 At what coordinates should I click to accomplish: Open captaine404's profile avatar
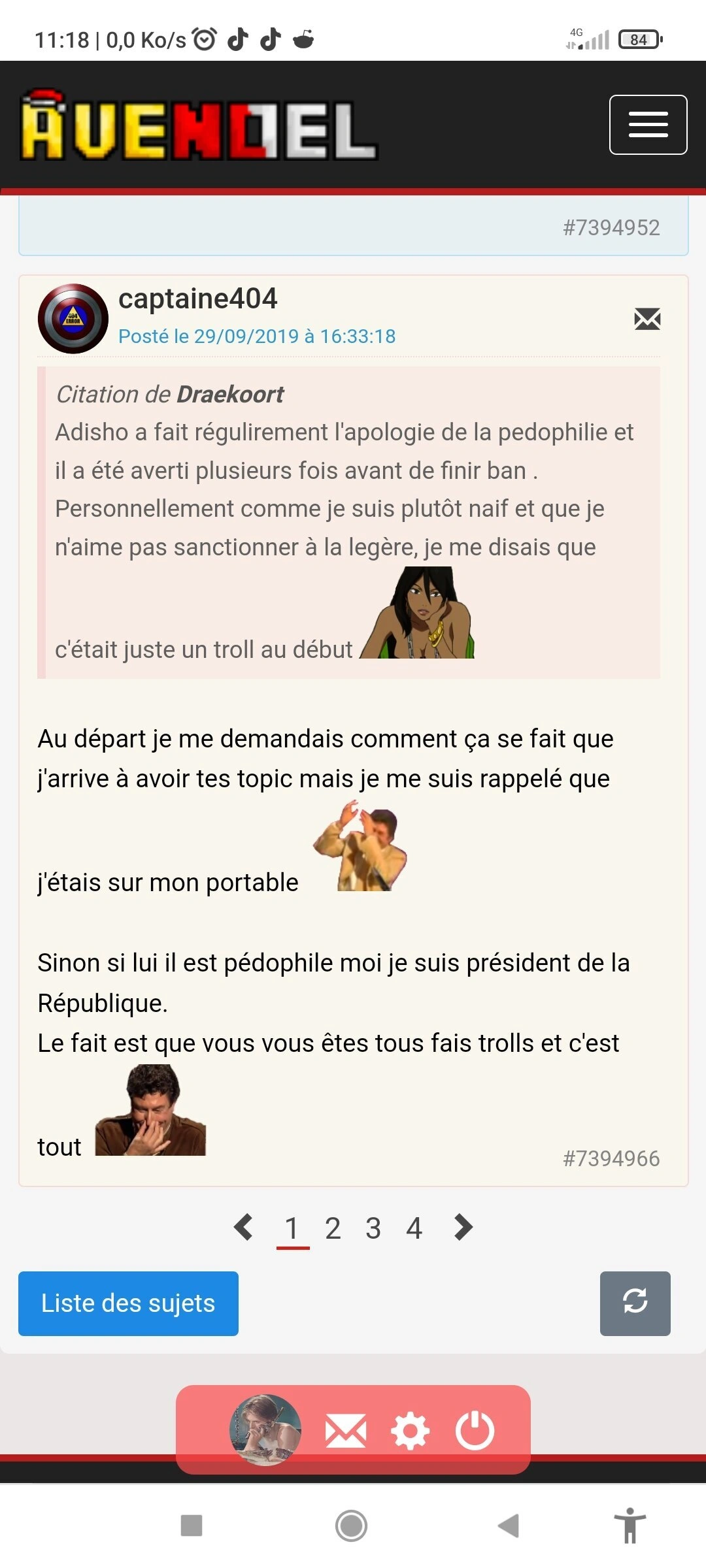73,319
